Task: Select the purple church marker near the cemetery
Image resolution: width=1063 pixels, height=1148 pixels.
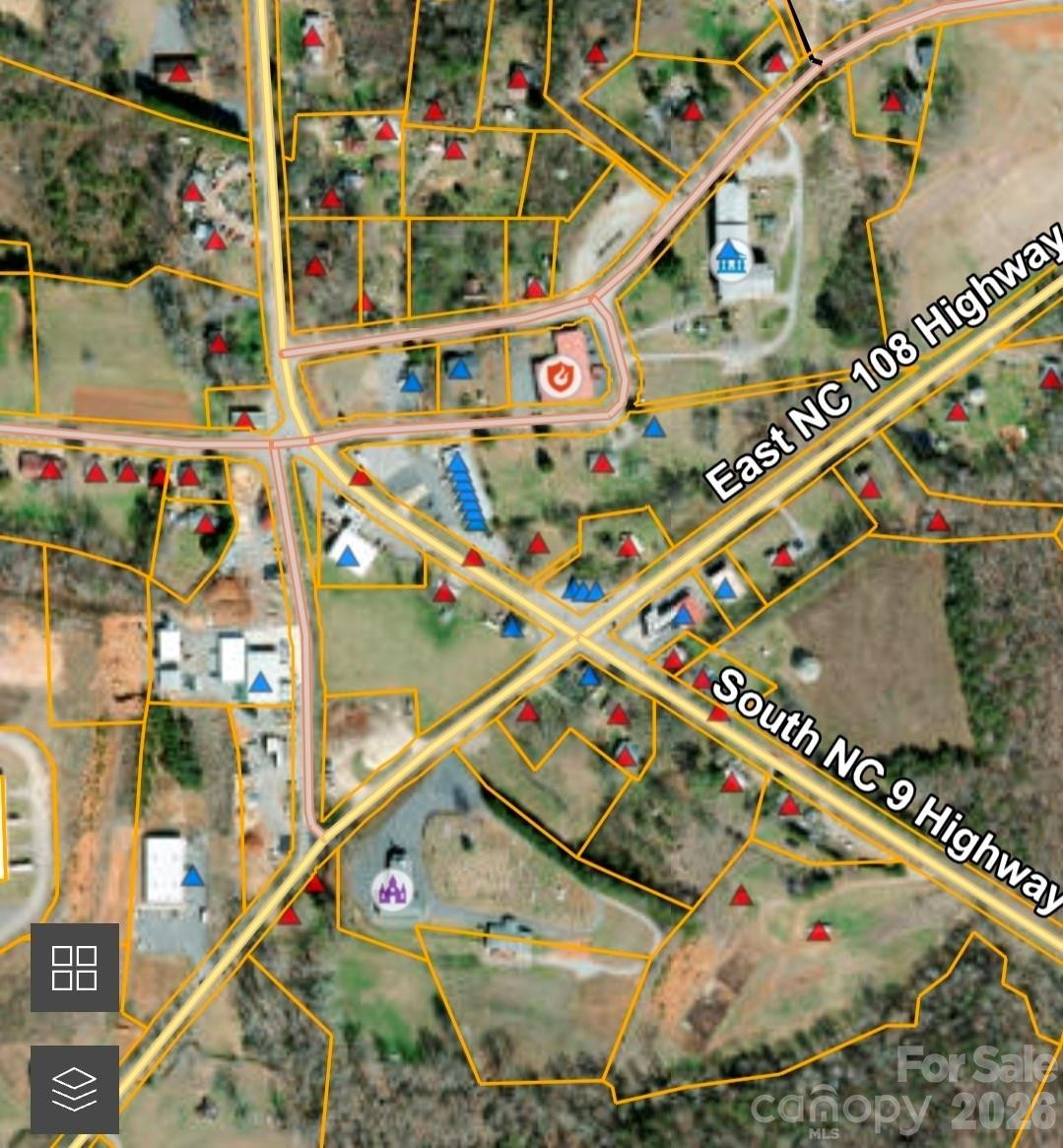Action: pos(391,890)
